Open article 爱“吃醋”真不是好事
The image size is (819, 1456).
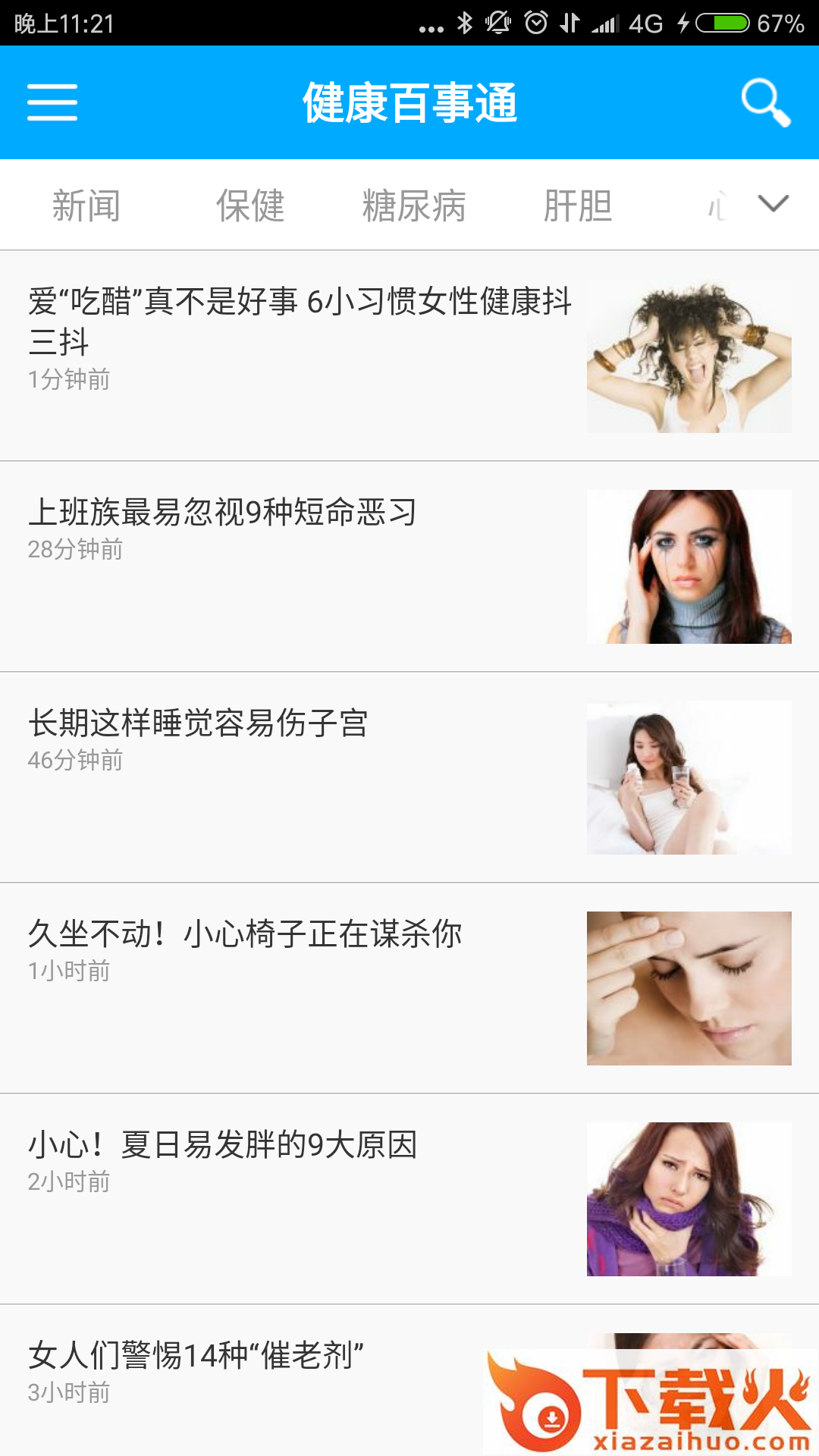tap(300, 322)
